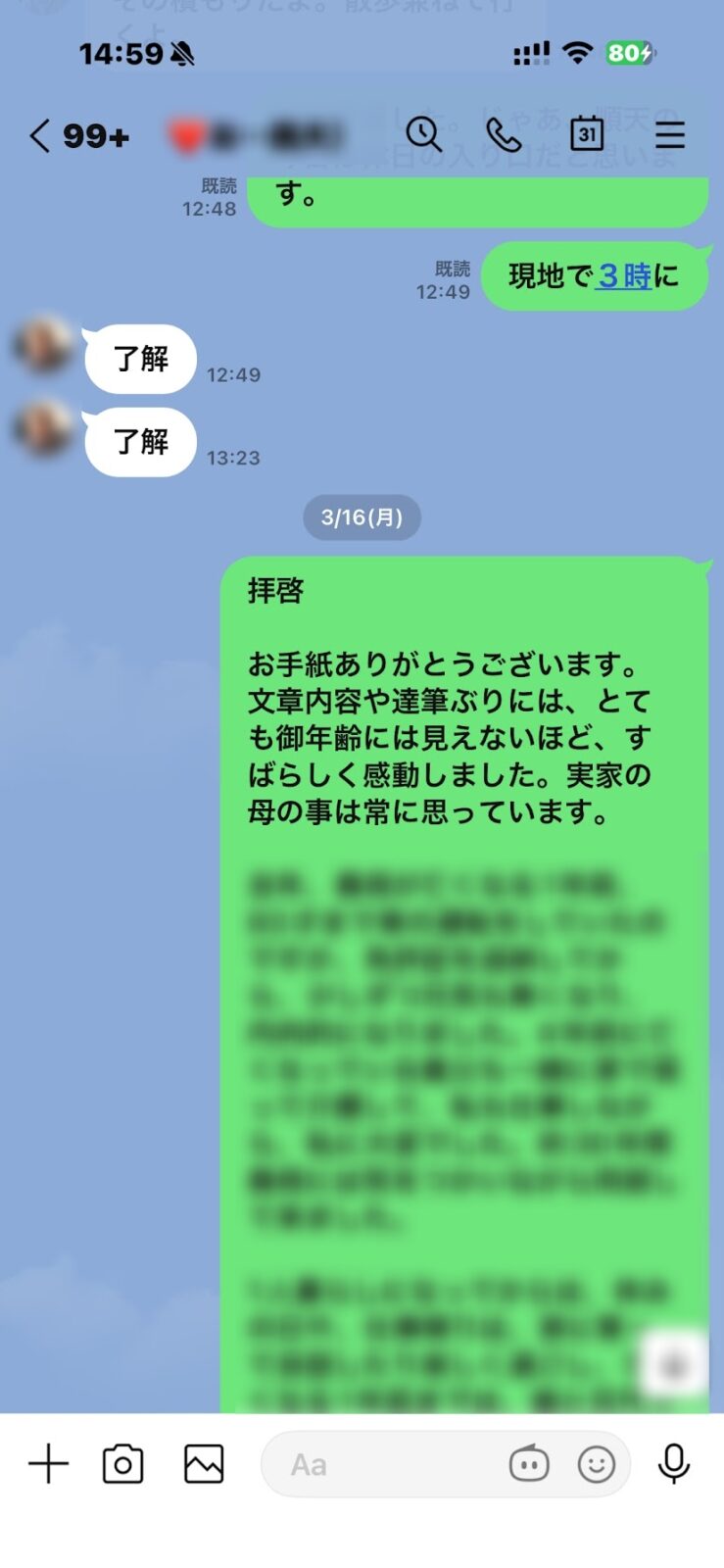This screenshot has width=724, height=1568.
Task: Open the sticker keyboard icon inside the input field
Action: [x=528, y=1464]
